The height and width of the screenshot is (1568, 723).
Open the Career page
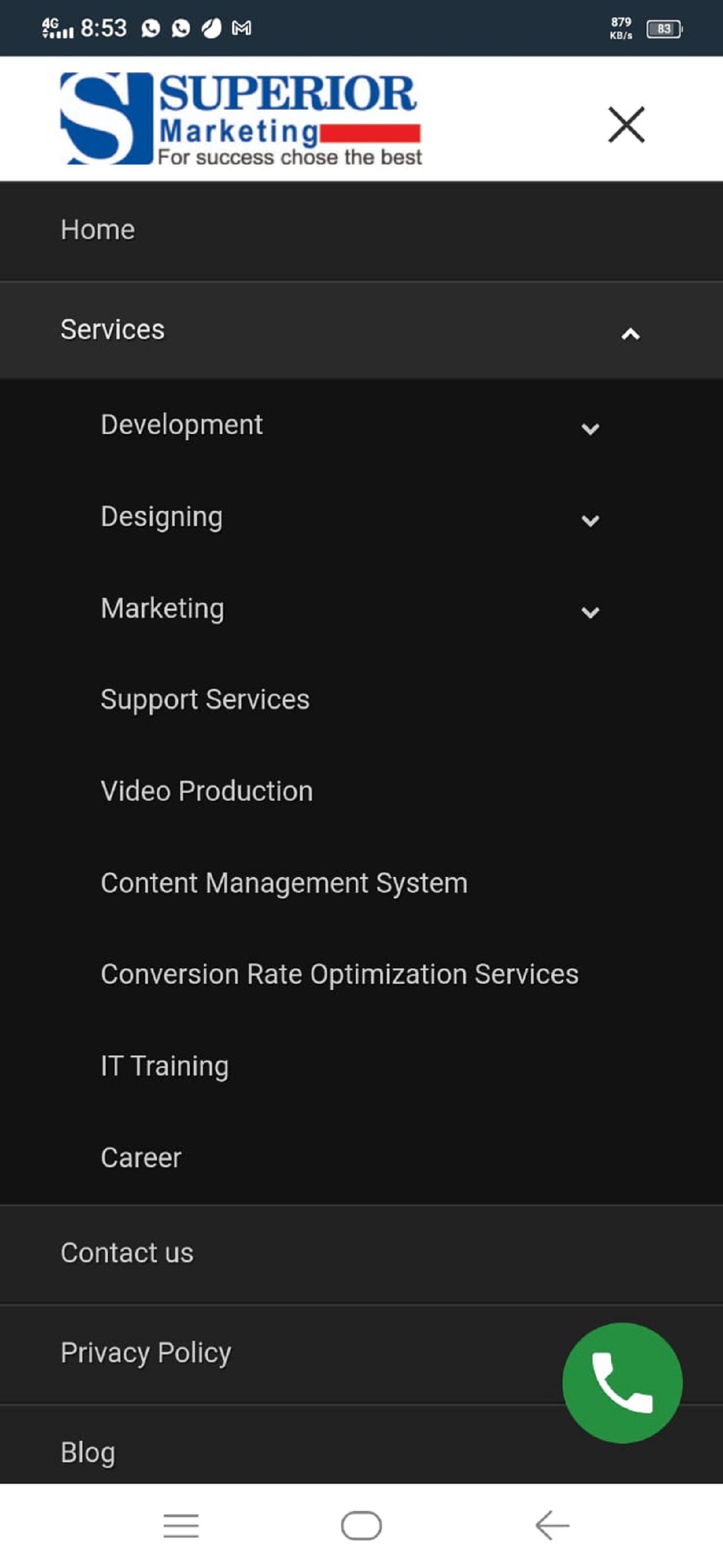tap(141, 1158)
